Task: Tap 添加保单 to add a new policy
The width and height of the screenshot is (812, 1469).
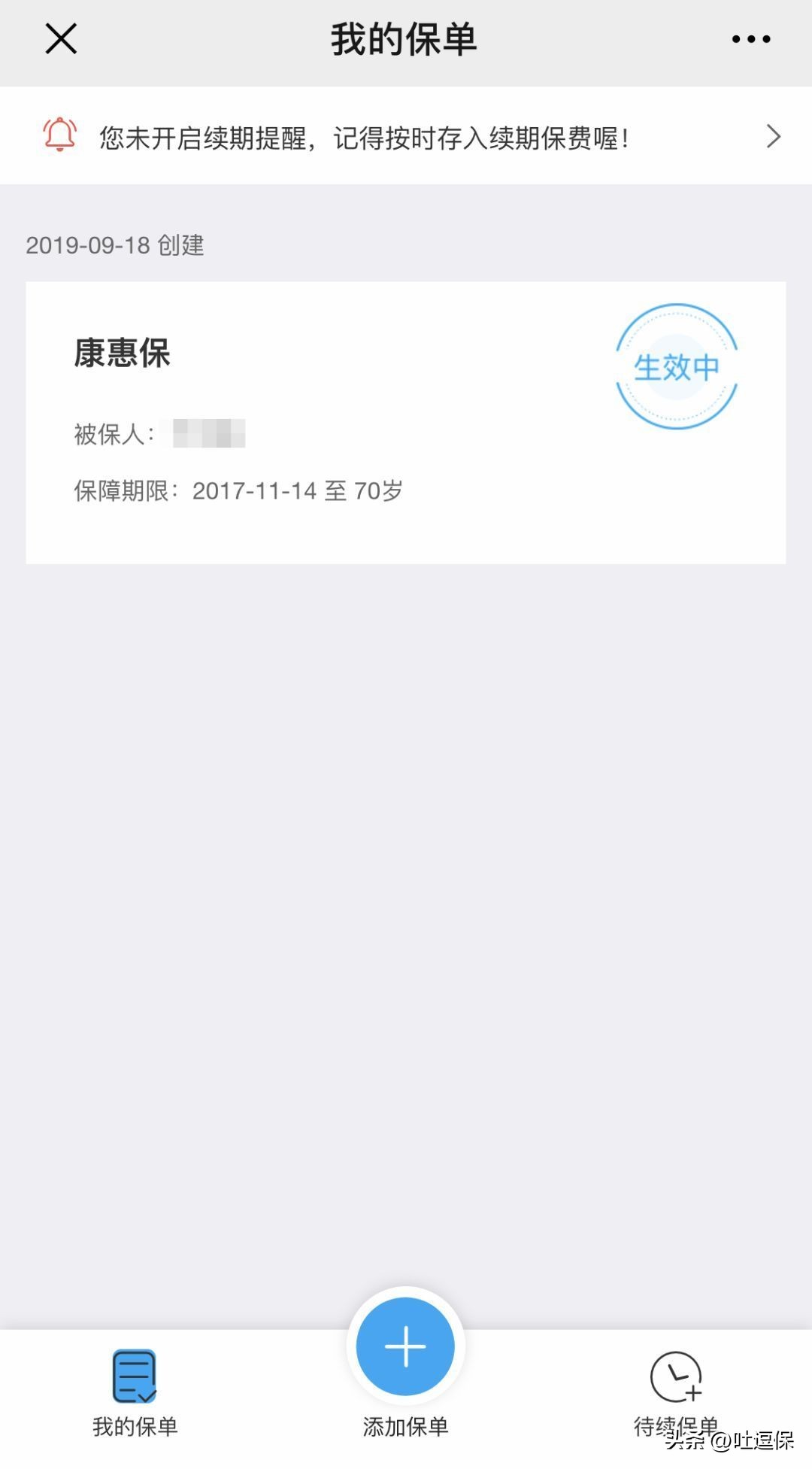Action: tap(405, 1425)
